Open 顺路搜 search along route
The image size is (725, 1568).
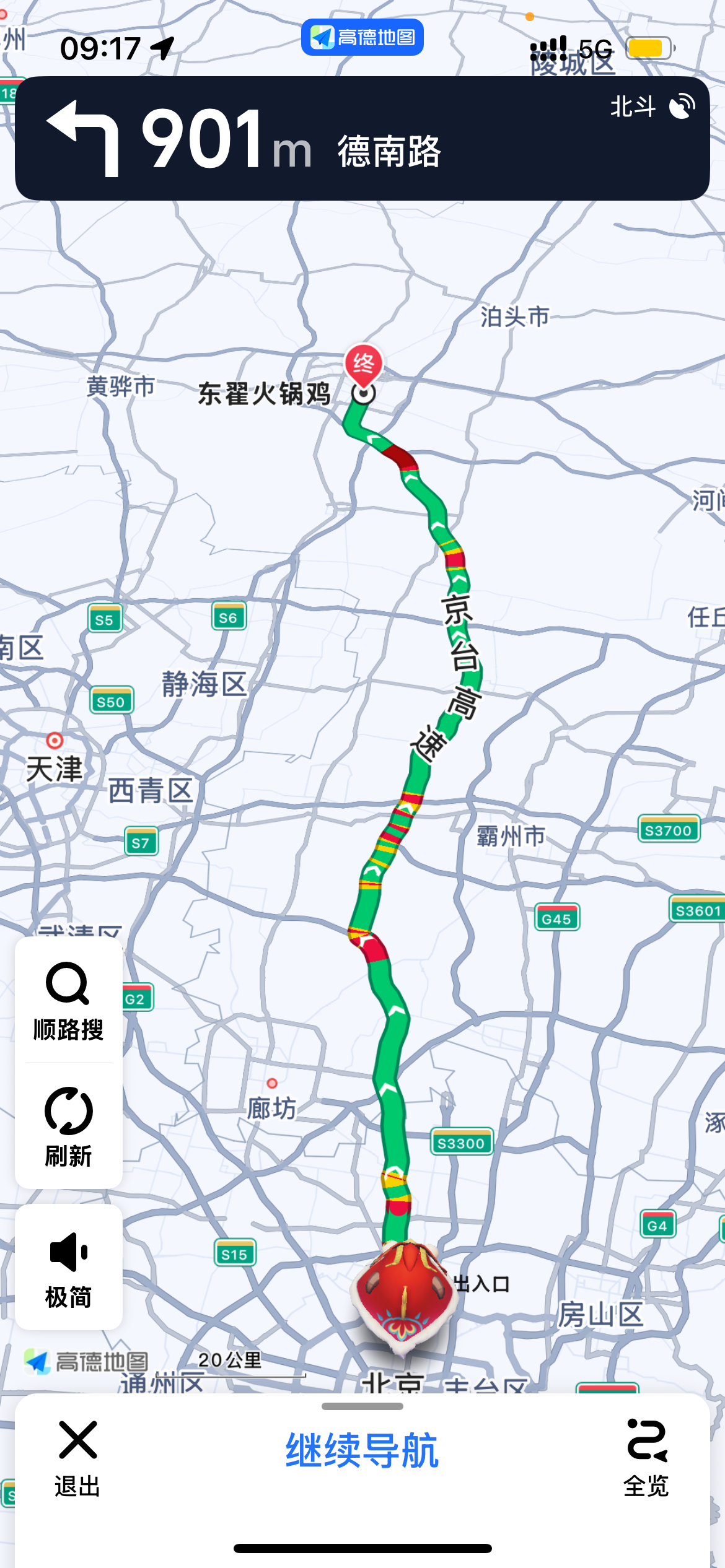coord(68,1000)
